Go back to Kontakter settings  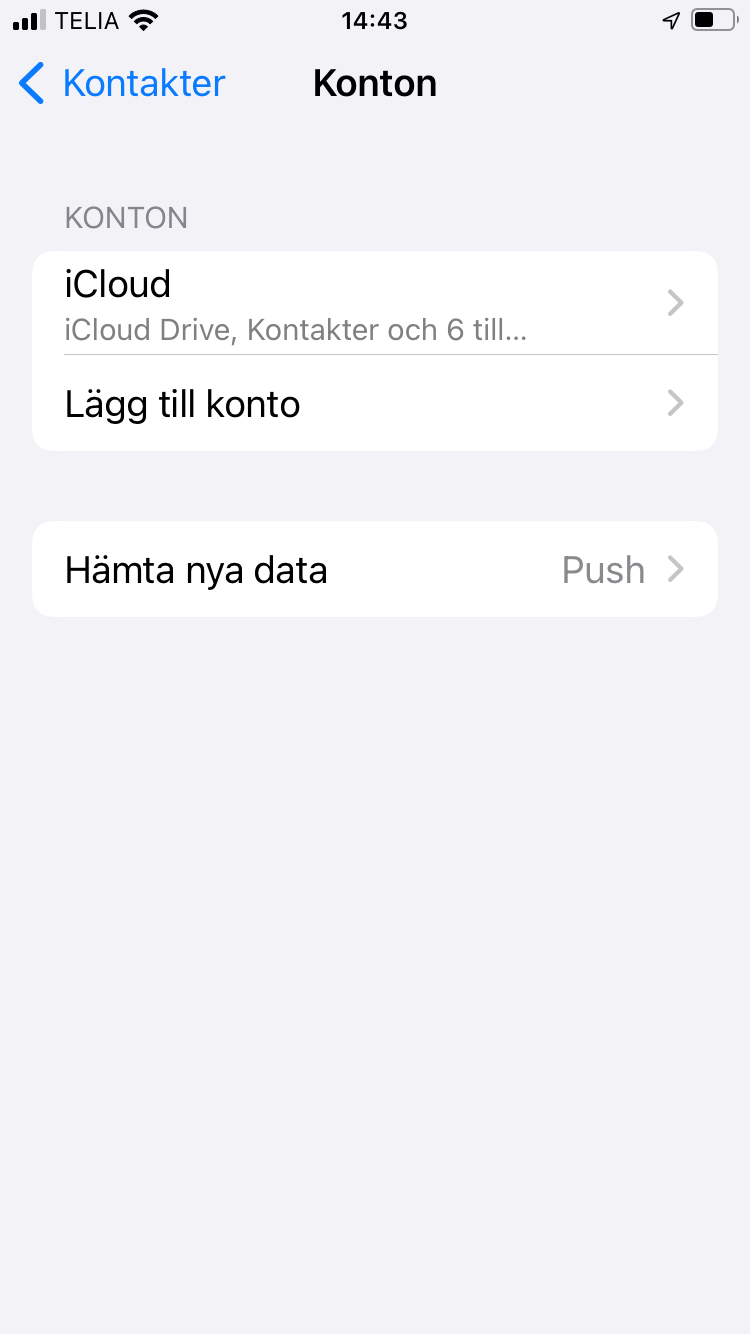click(122, 83)
